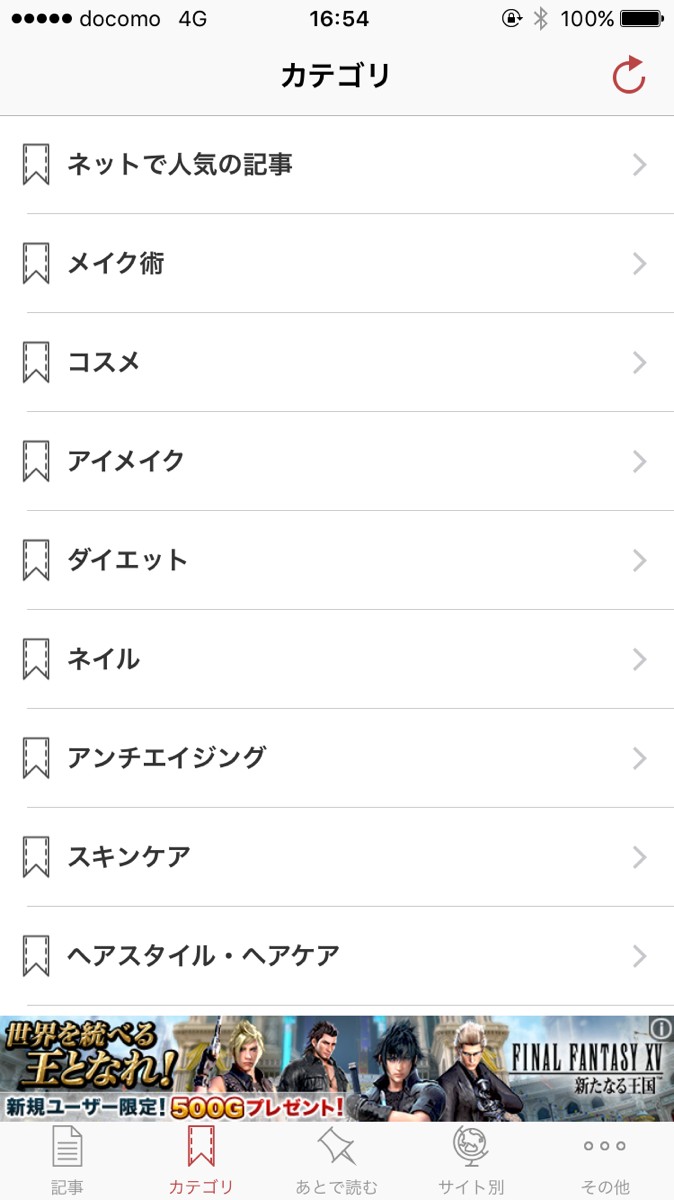The image size is (674, 1200).
Task: Switch to the 記事 tab
Action: (67, 1160)
